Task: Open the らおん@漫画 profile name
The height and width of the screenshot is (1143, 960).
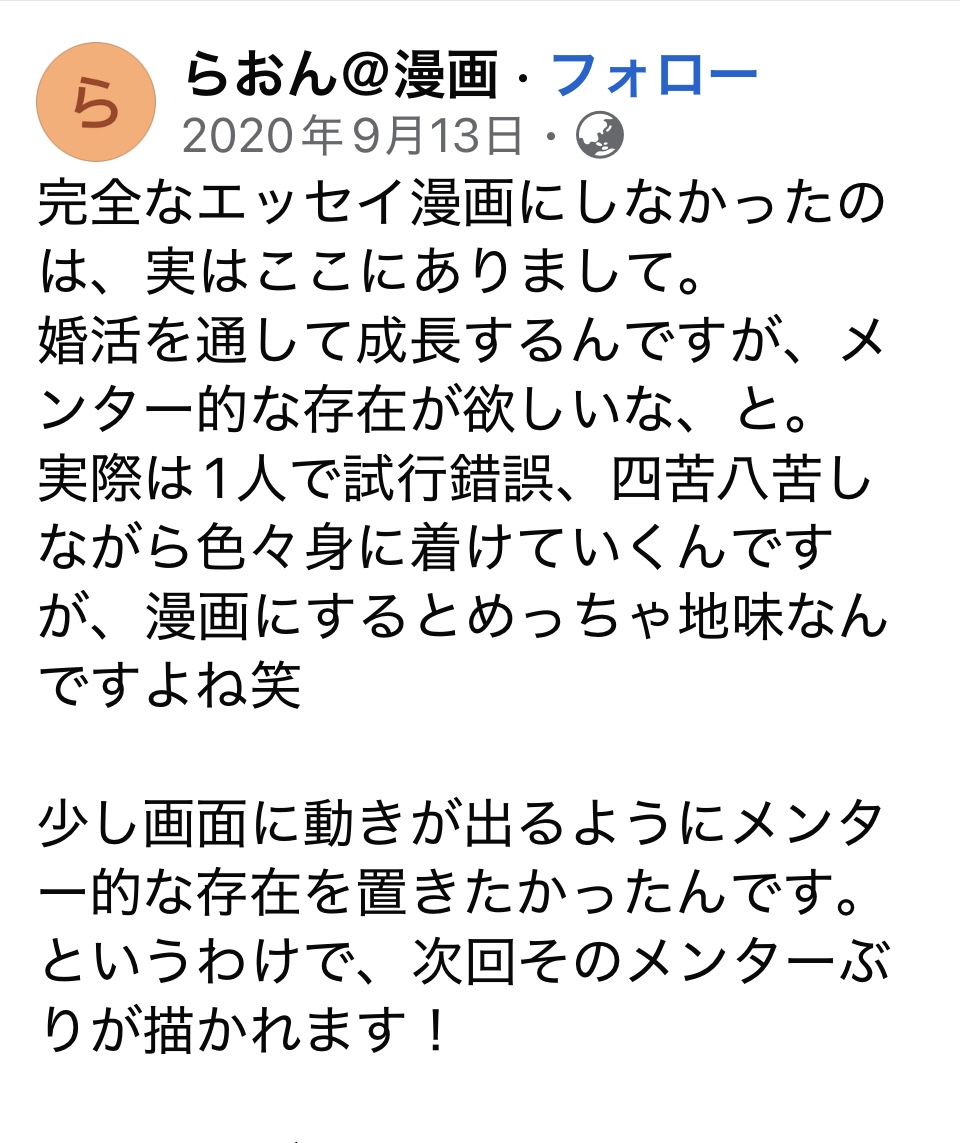Action: point(340,75)
